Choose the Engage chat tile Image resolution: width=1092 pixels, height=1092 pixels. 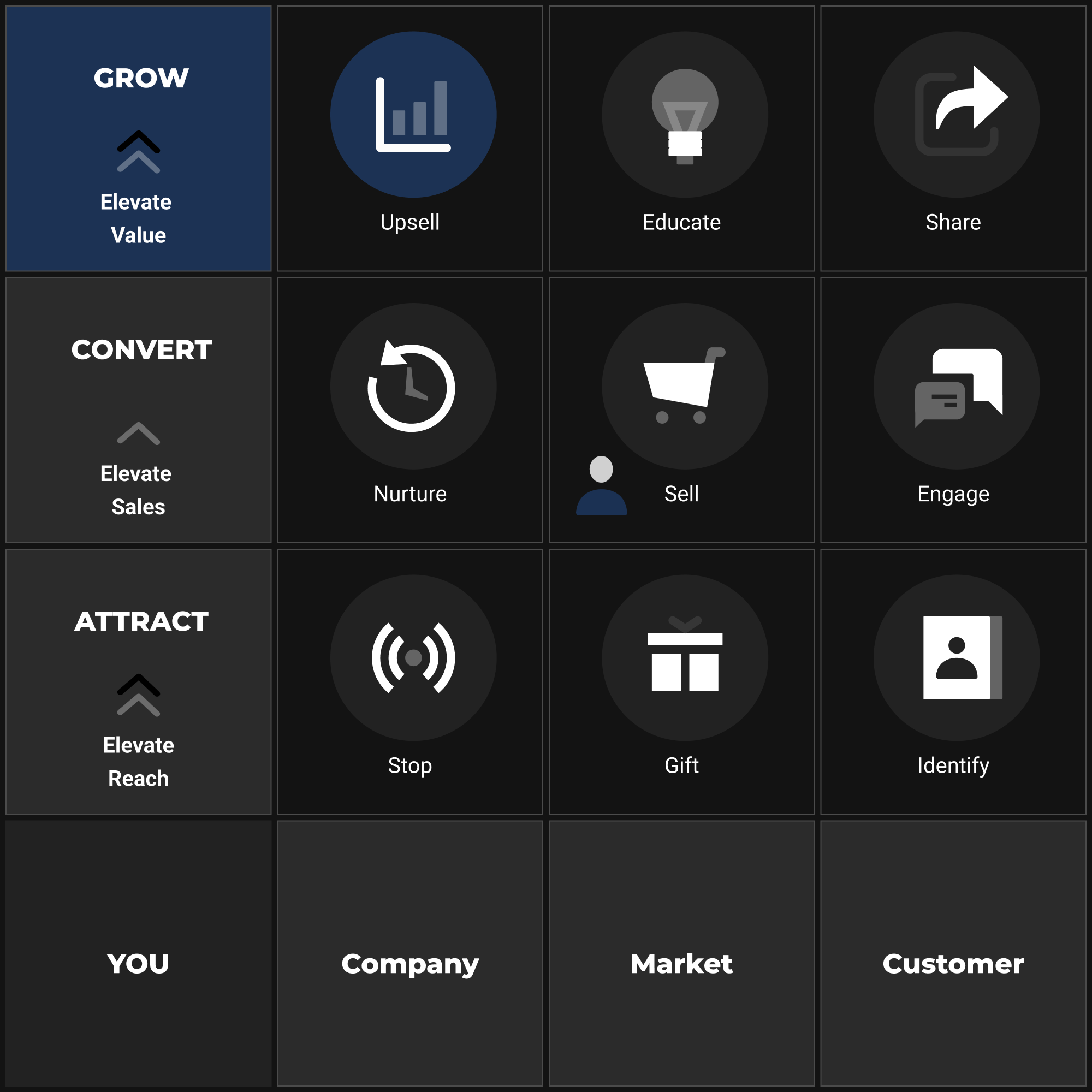click(953, 410)
